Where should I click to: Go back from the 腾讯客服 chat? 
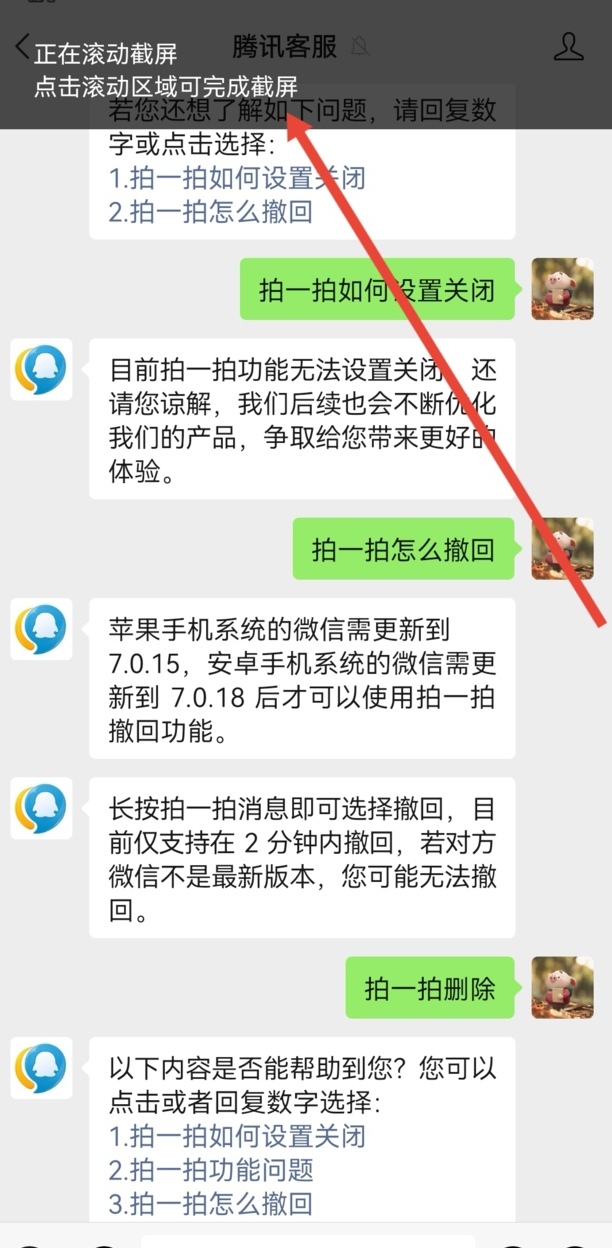(x=22, y=46)
